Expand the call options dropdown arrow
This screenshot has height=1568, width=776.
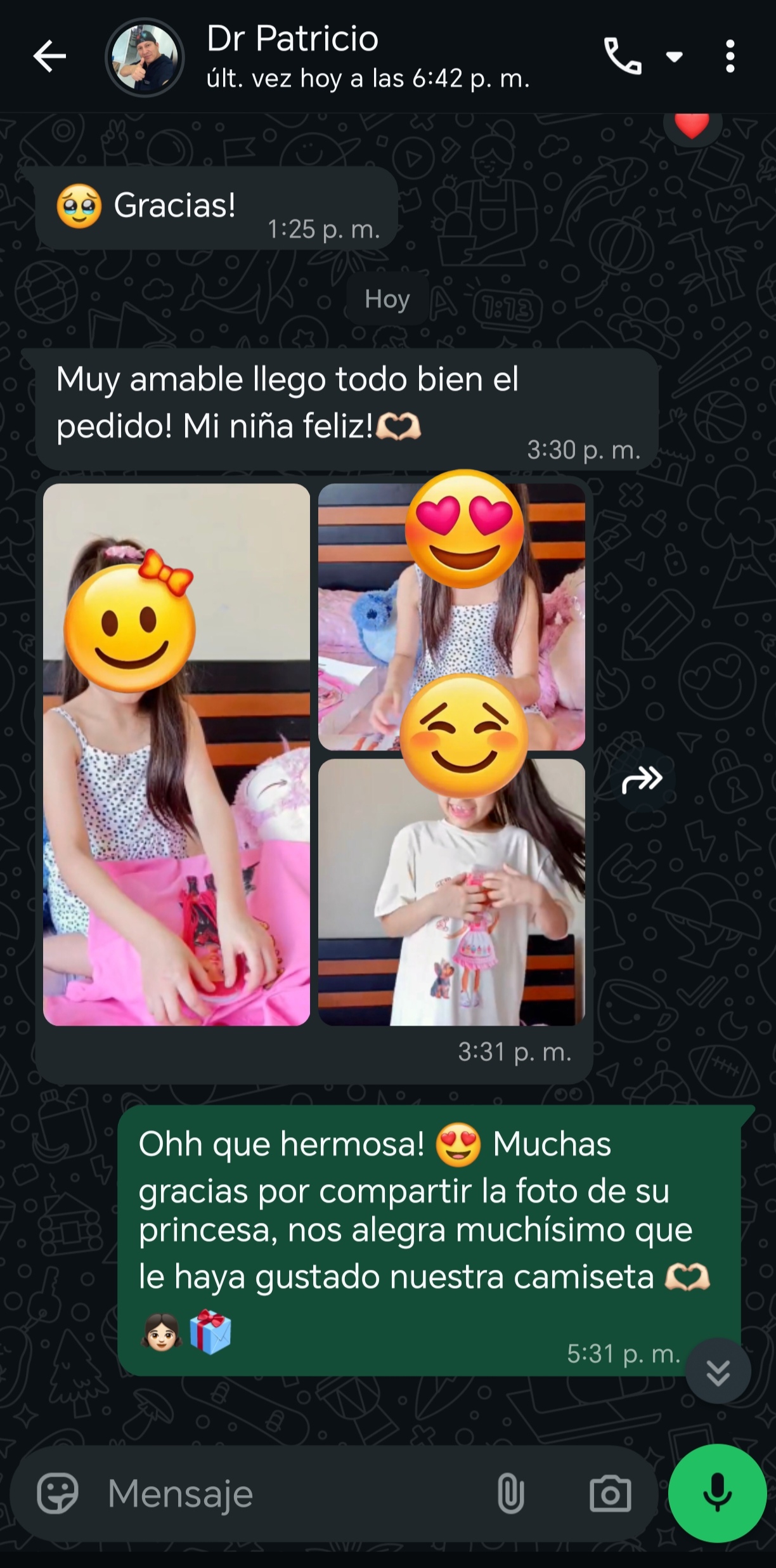coord(675,57)
